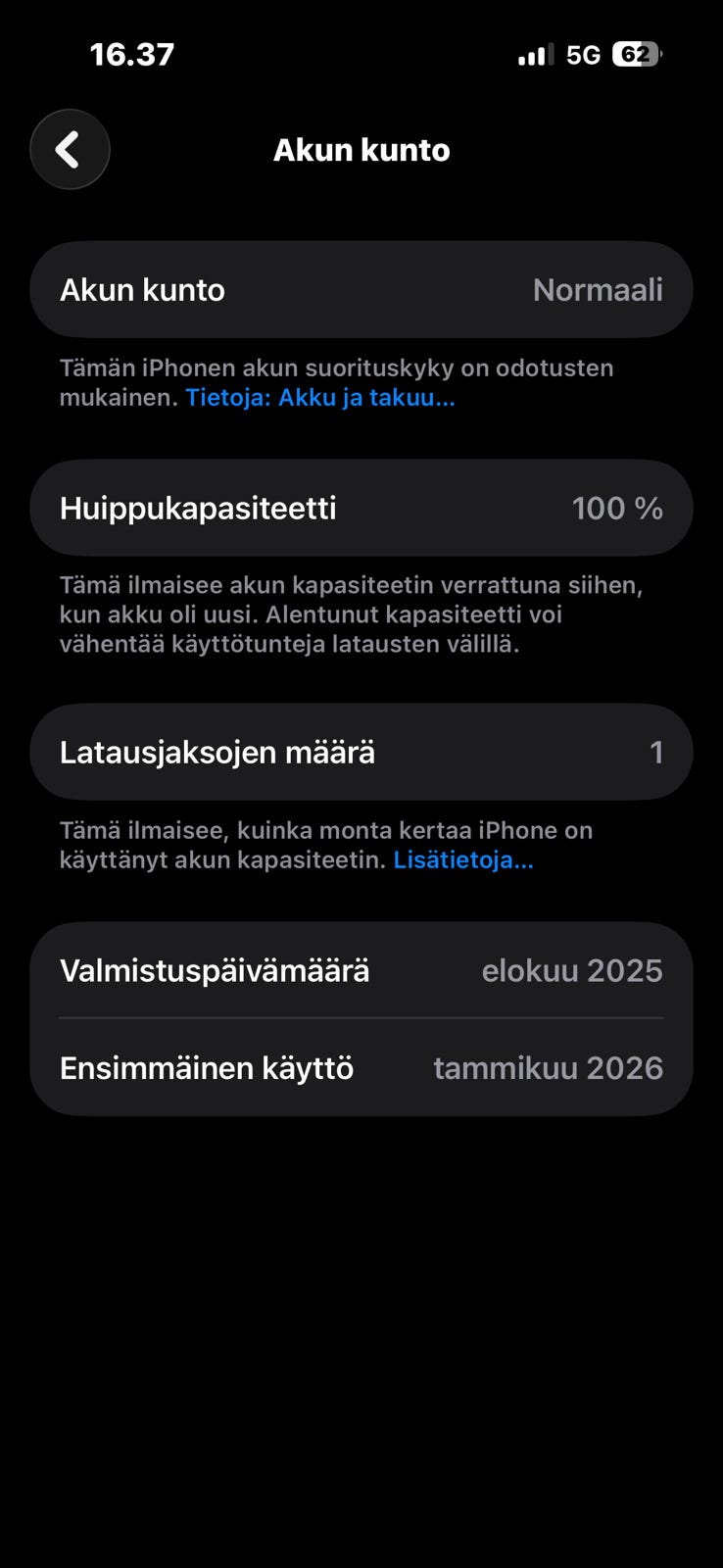Tap the 100 % capacity value

coord(618,508)
